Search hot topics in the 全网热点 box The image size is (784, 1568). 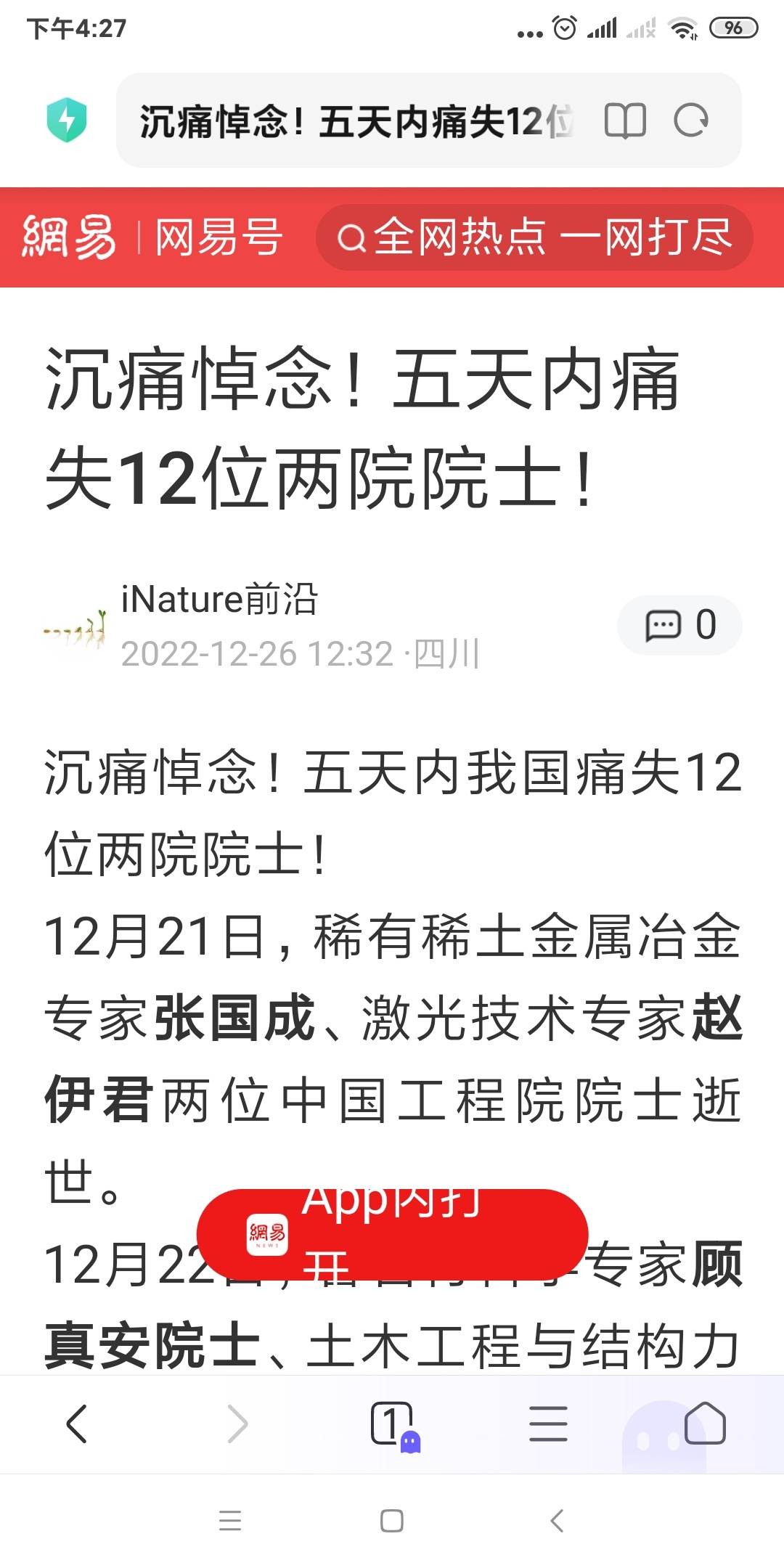click(x=534, y=237)
